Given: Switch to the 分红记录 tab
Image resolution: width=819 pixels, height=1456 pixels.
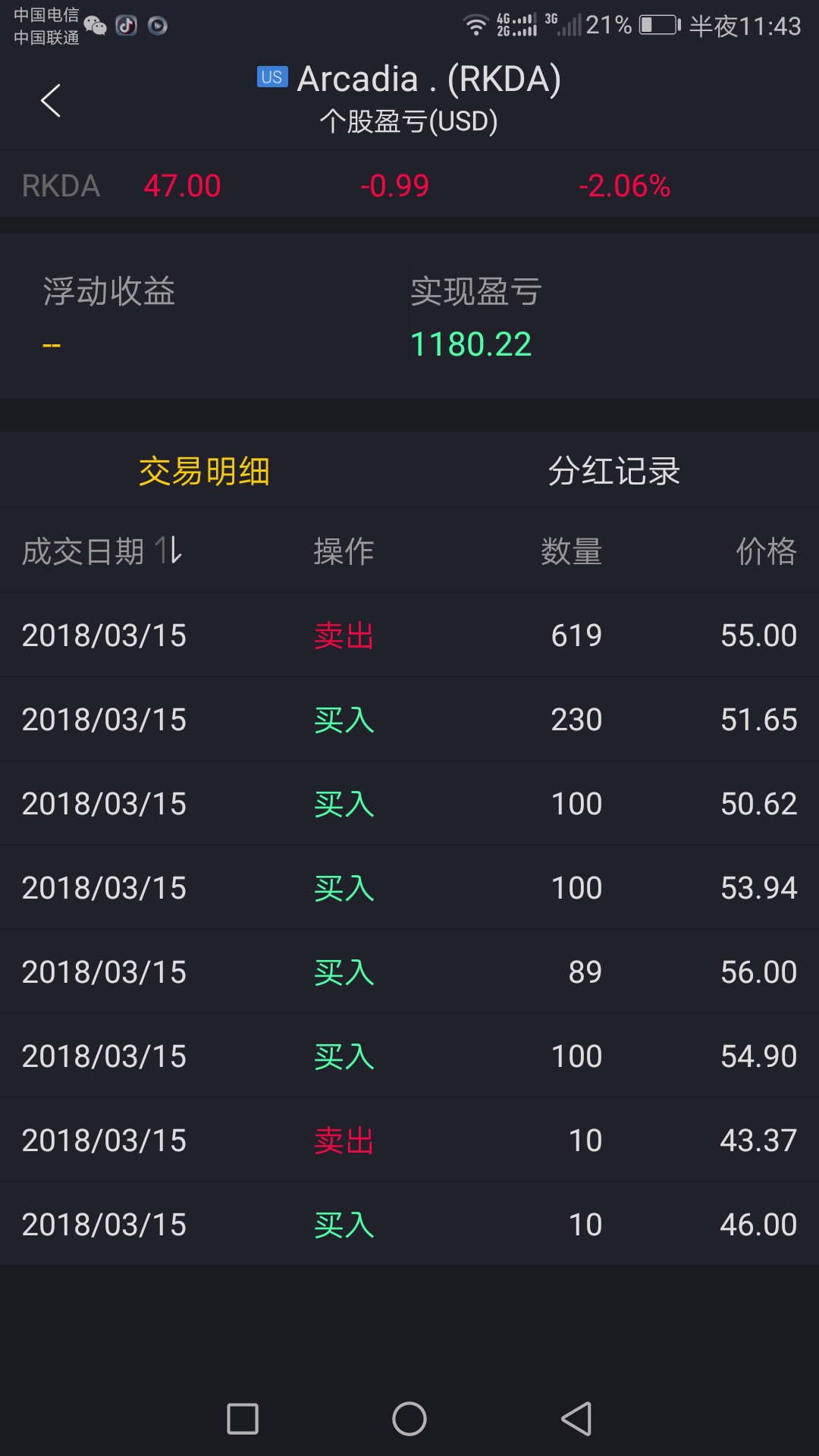Looking at the screenshot, I should (614, 471).
